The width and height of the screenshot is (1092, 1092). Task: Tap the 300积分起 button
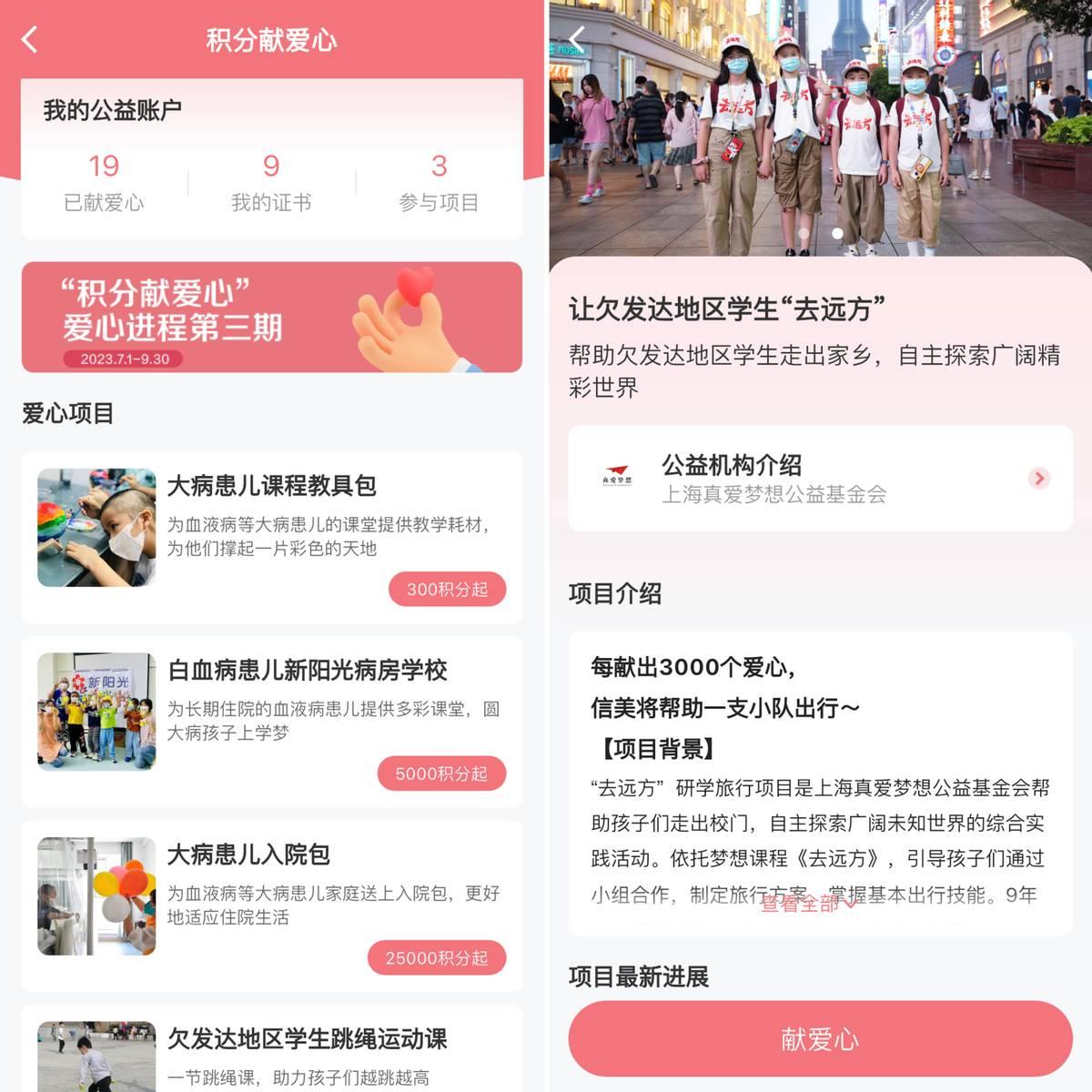[447, 590]
